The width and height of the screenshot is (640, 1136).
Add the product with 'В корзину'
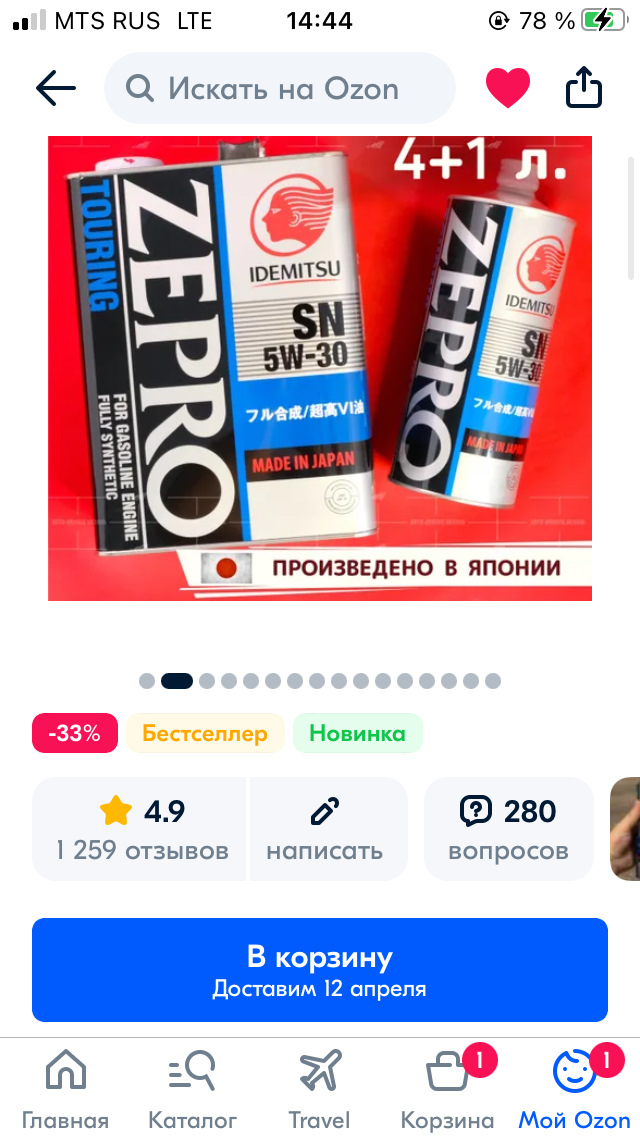coord(320,970)
